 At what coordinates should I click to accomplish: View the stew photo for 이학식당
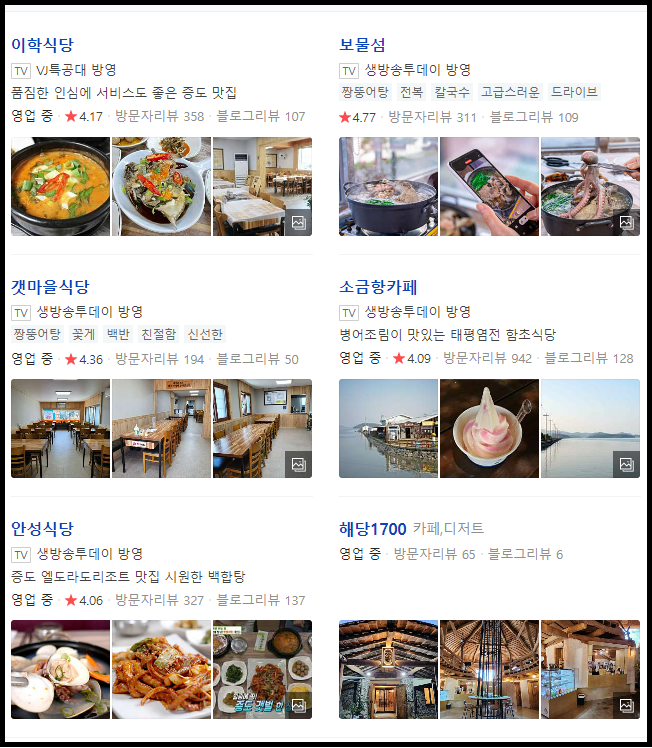(x=60, y=187)
